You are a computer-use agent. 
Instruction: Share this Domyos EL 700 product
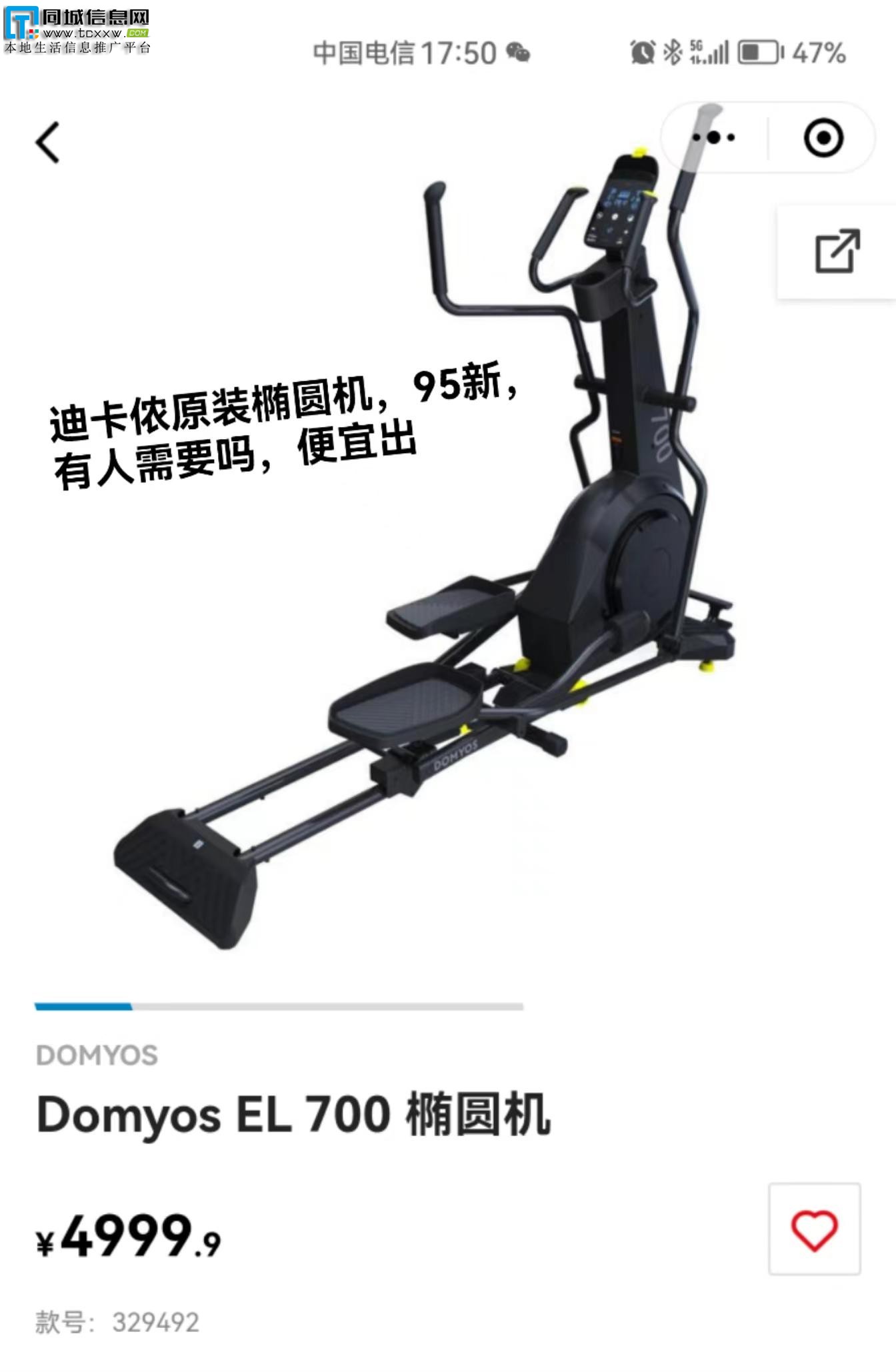coord(837,251)
